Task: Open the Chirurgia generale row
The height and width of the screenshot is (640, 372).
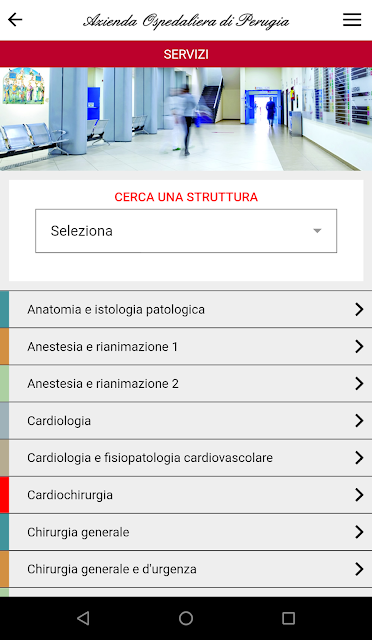Action: click(x=186, y=532)
